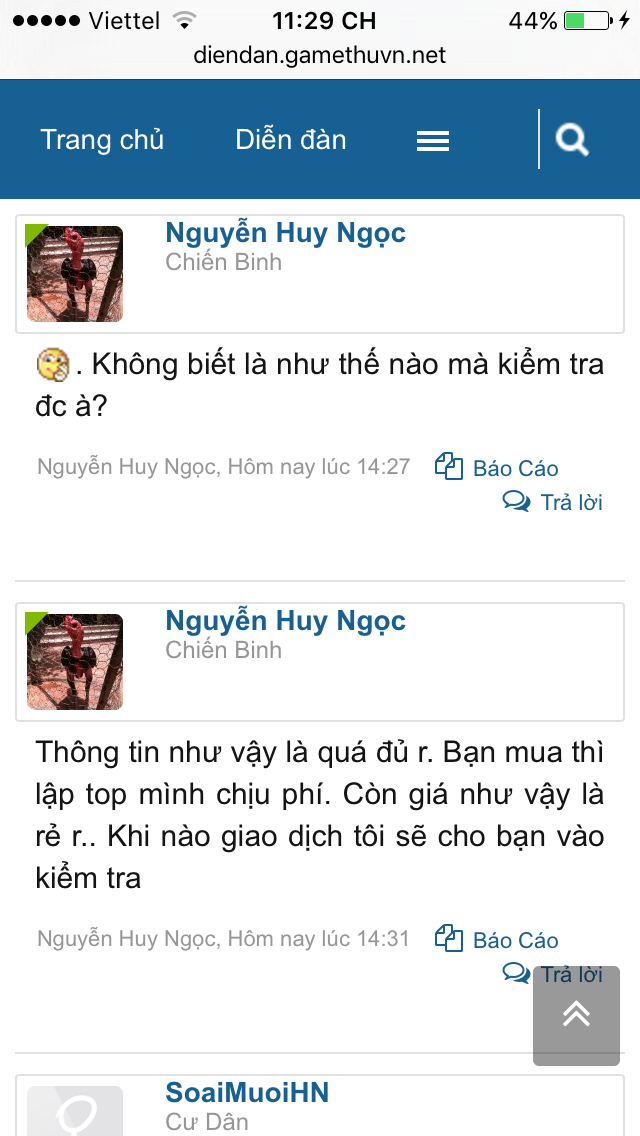Open SoaiMuoiHN's profile

point(247,1093)
